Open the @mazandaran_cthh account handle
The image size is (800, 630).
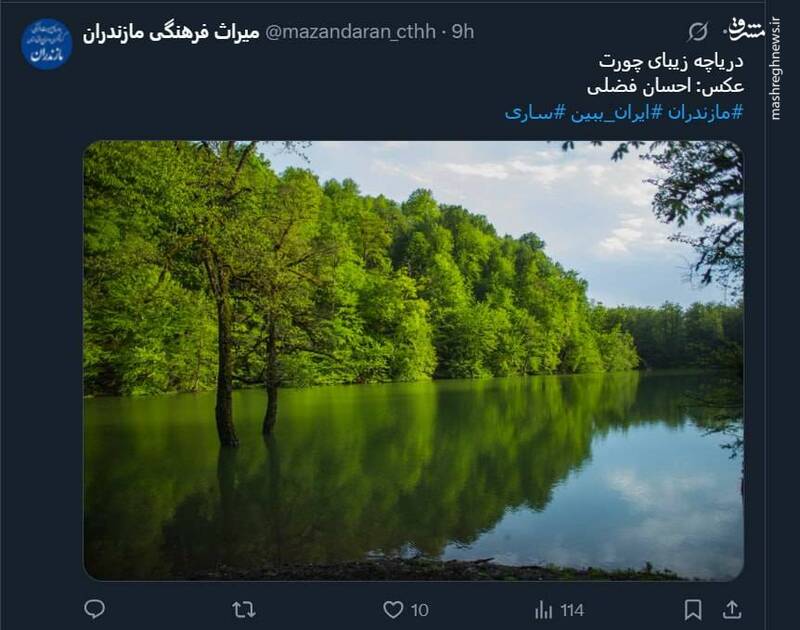pos(350,32)
